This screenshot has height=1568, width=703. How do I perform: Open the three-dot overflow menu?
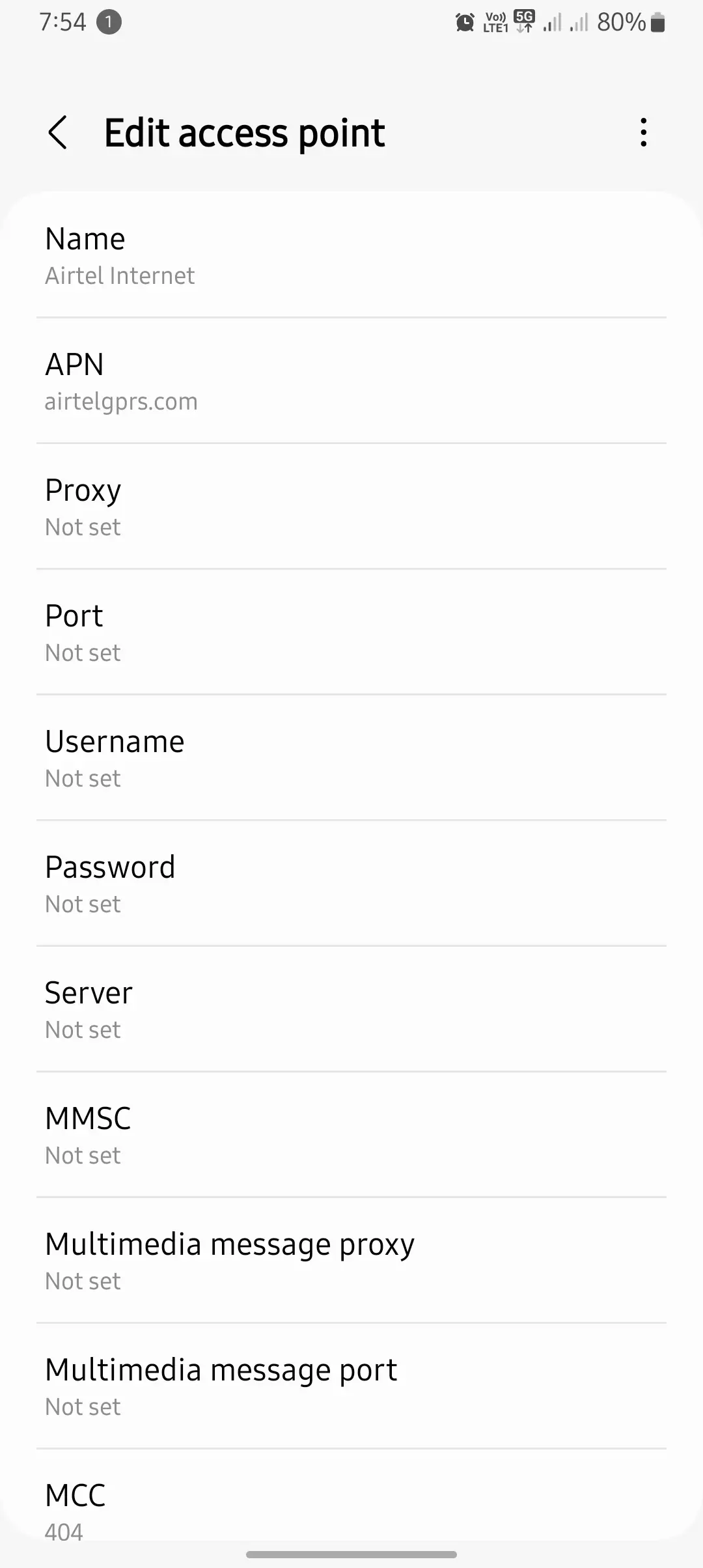(643, 133)
